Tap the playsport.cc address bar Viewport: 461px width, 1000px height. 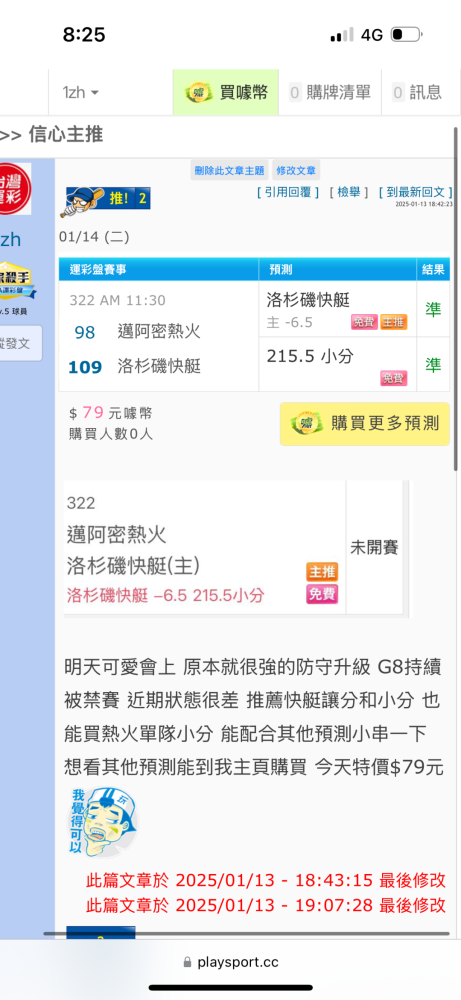coord(230,962)
